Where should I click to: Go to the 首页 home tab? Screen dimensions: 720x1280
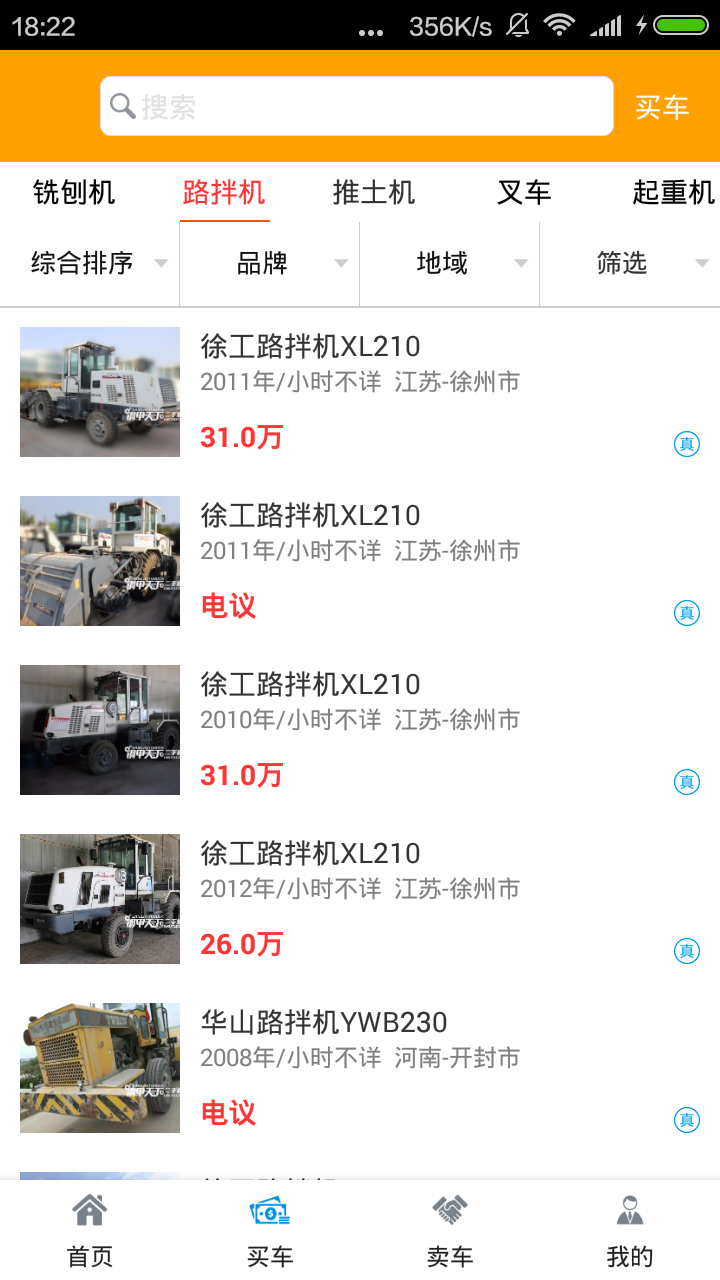coord(90,1230)
